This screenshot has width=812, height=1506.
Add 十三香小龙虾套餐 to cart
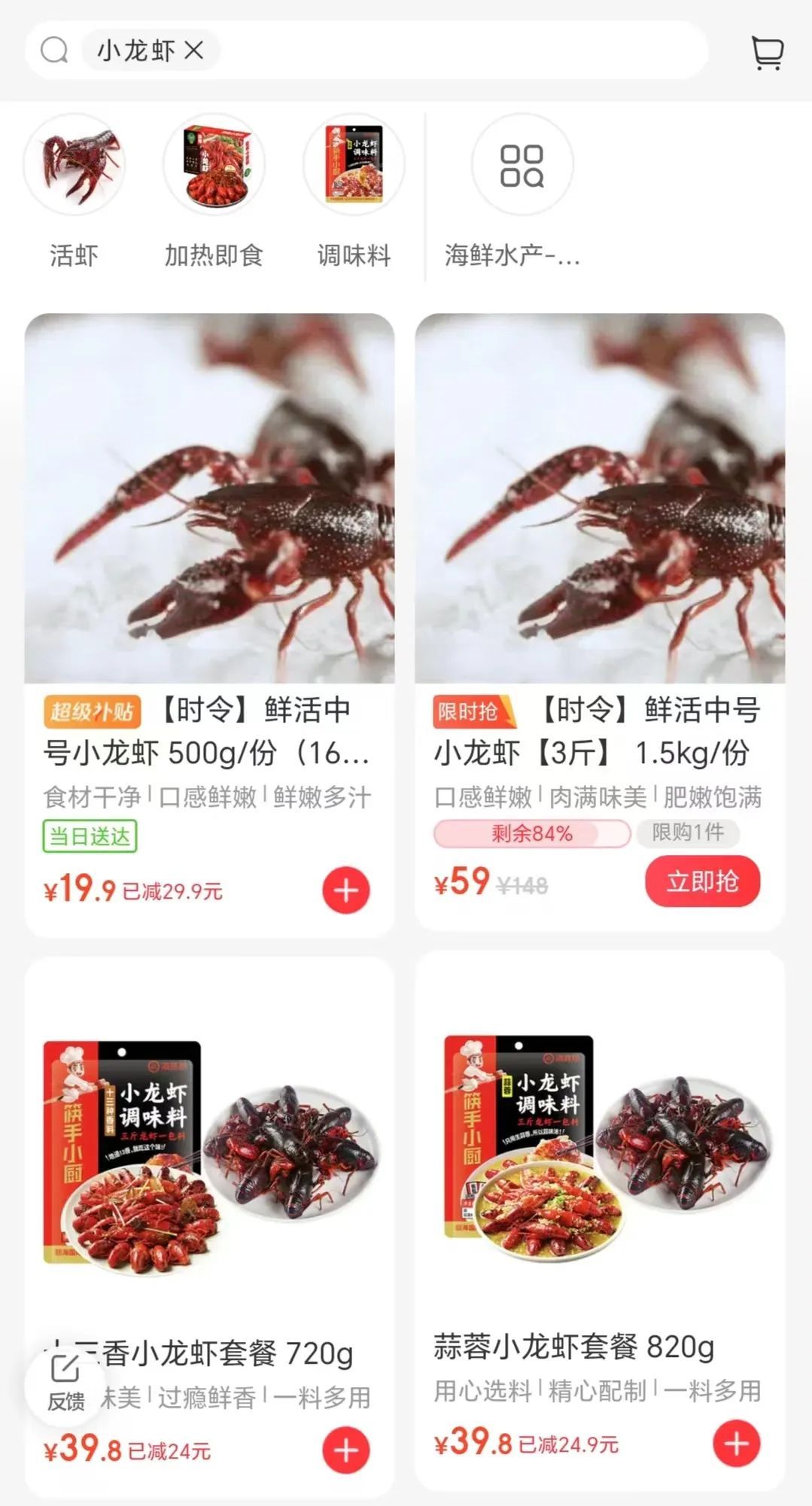(x=345, y=1450)
